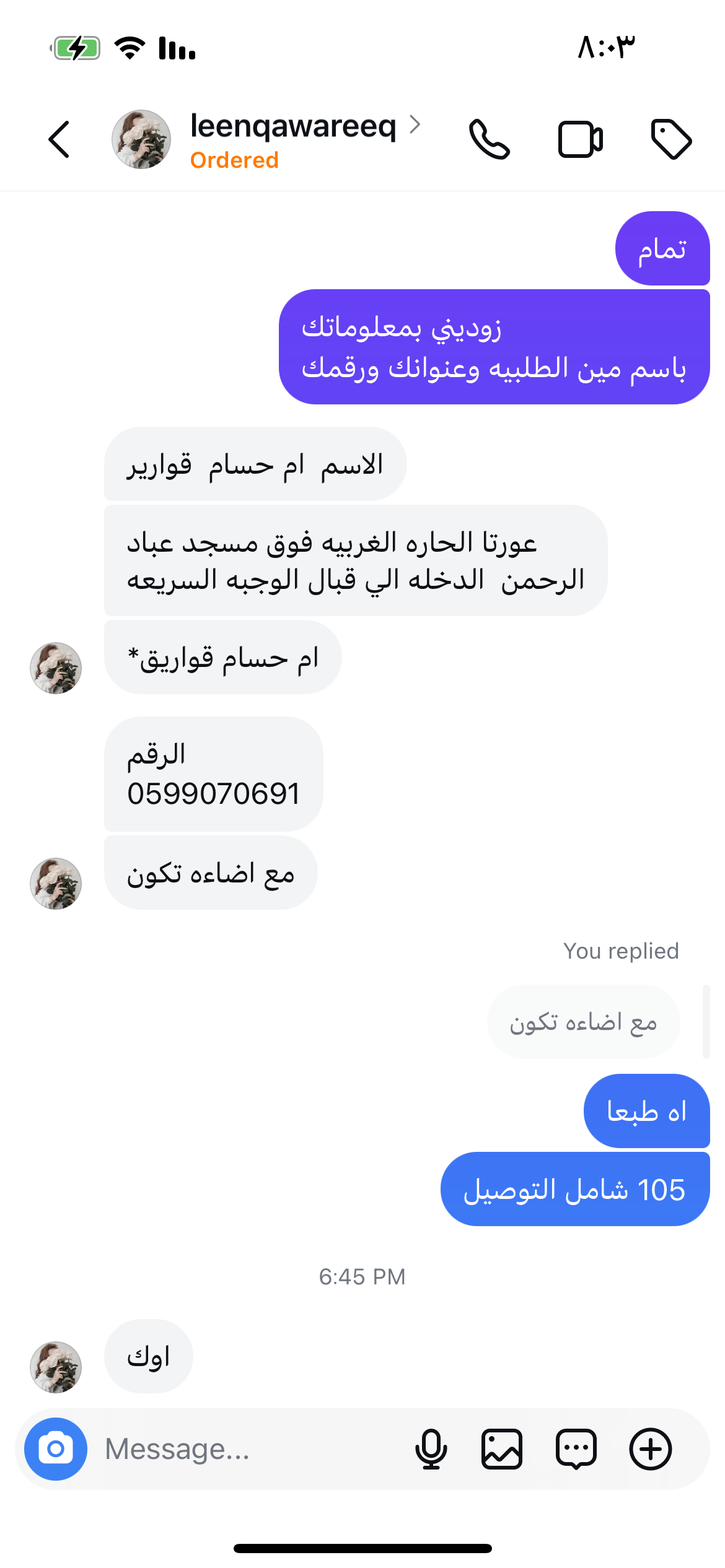Image resolution: width=725 pixels, height=1568 pixels.
Task: Record a voice message with microphone
Action: 431,1449
